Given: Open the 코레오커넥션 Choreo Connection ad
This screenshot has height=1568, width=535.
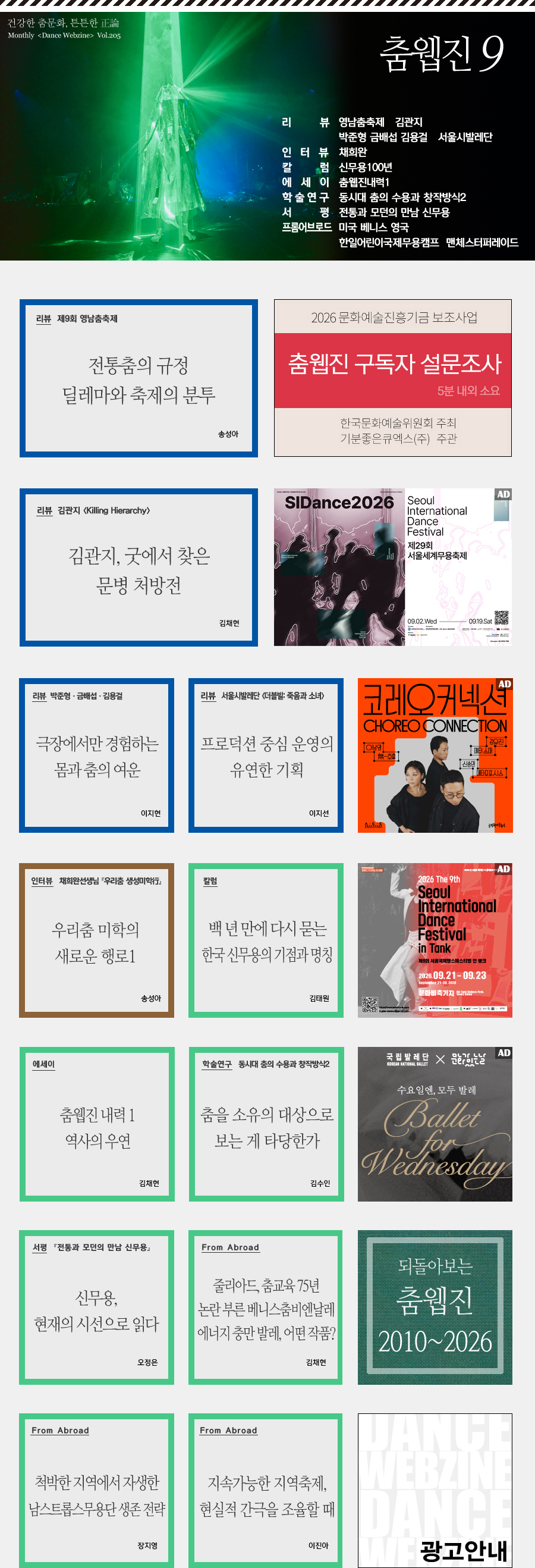Looking at the screenshot, I should (435, 755).
